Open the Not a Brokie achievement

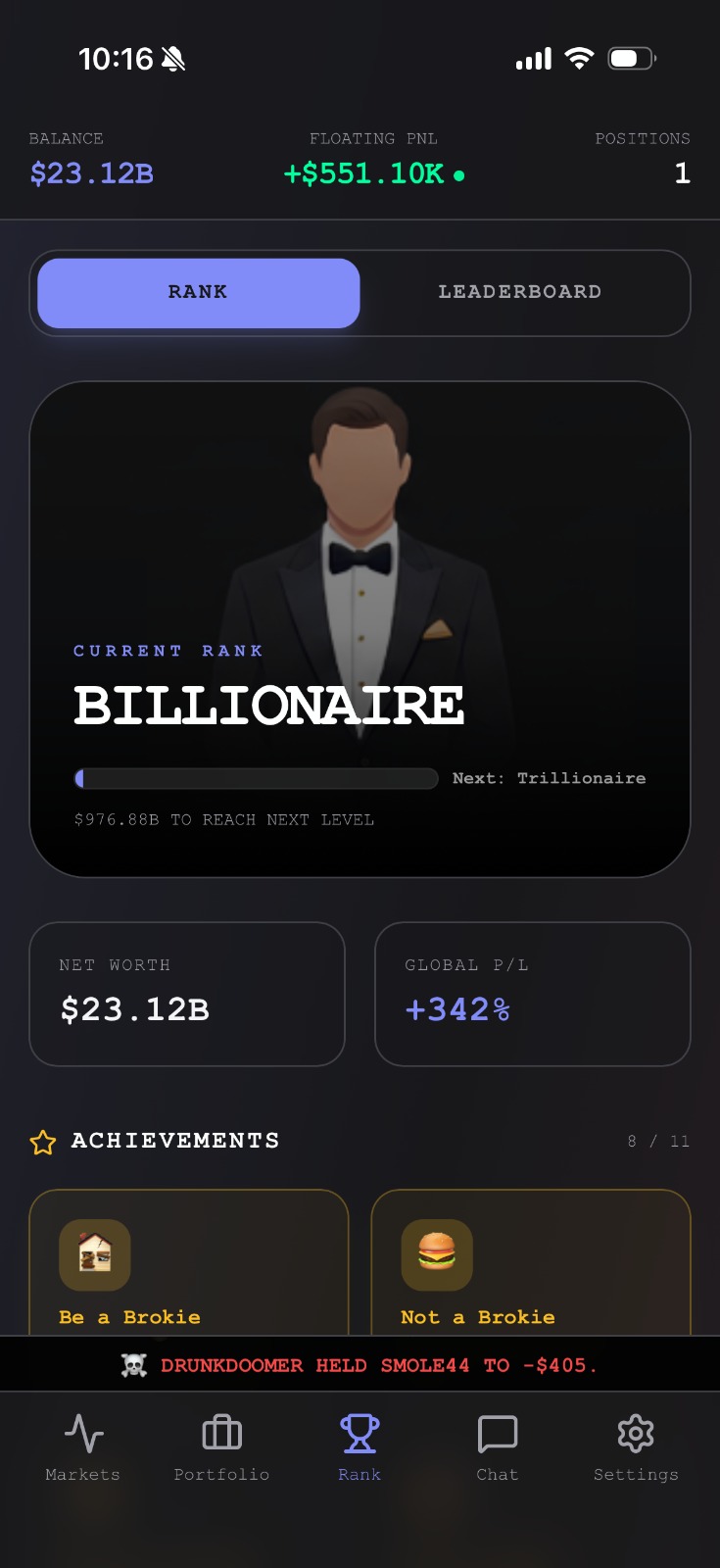point(531,1264)
